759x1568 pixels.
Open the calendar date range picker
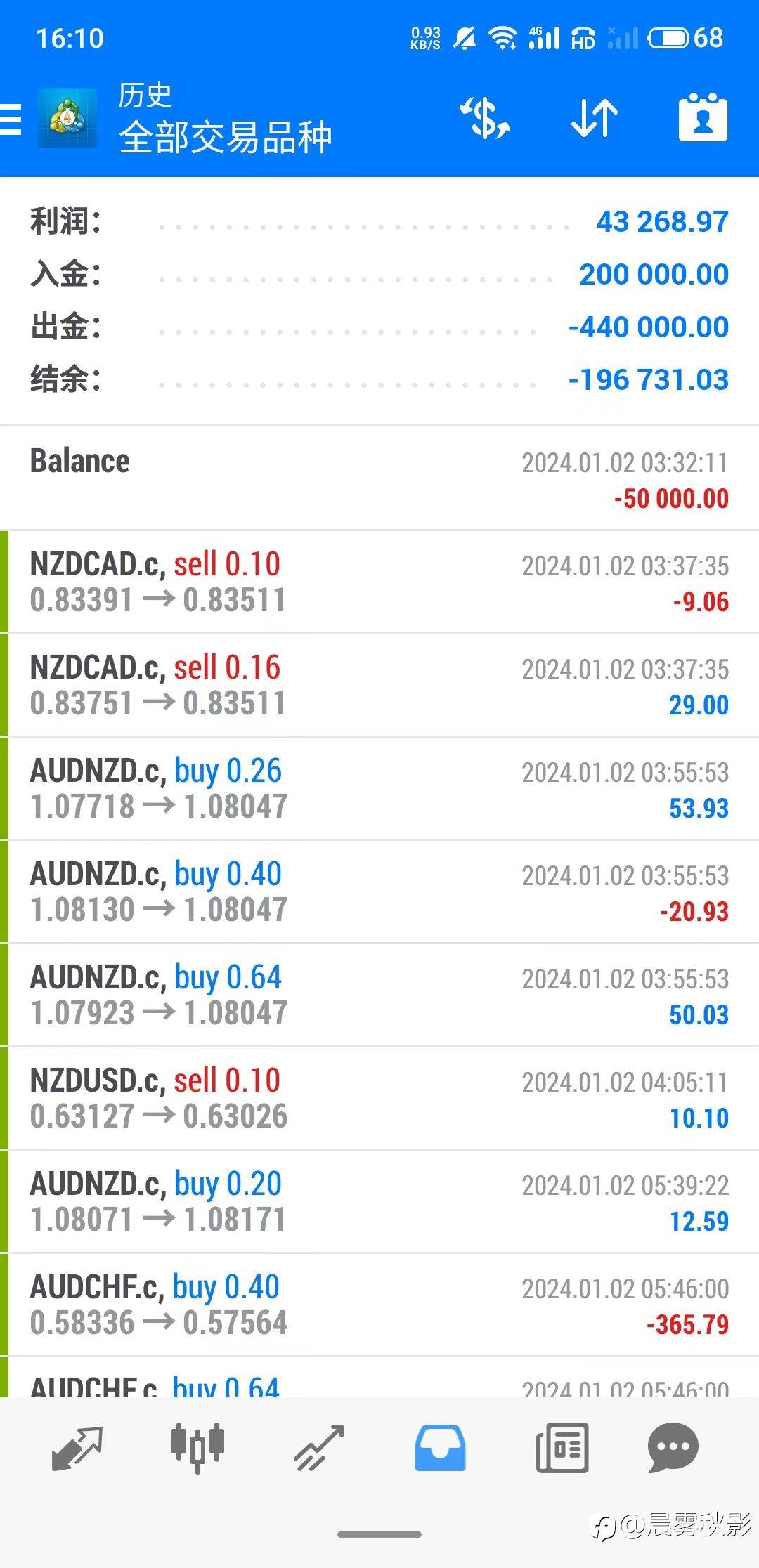pos(702,118)
